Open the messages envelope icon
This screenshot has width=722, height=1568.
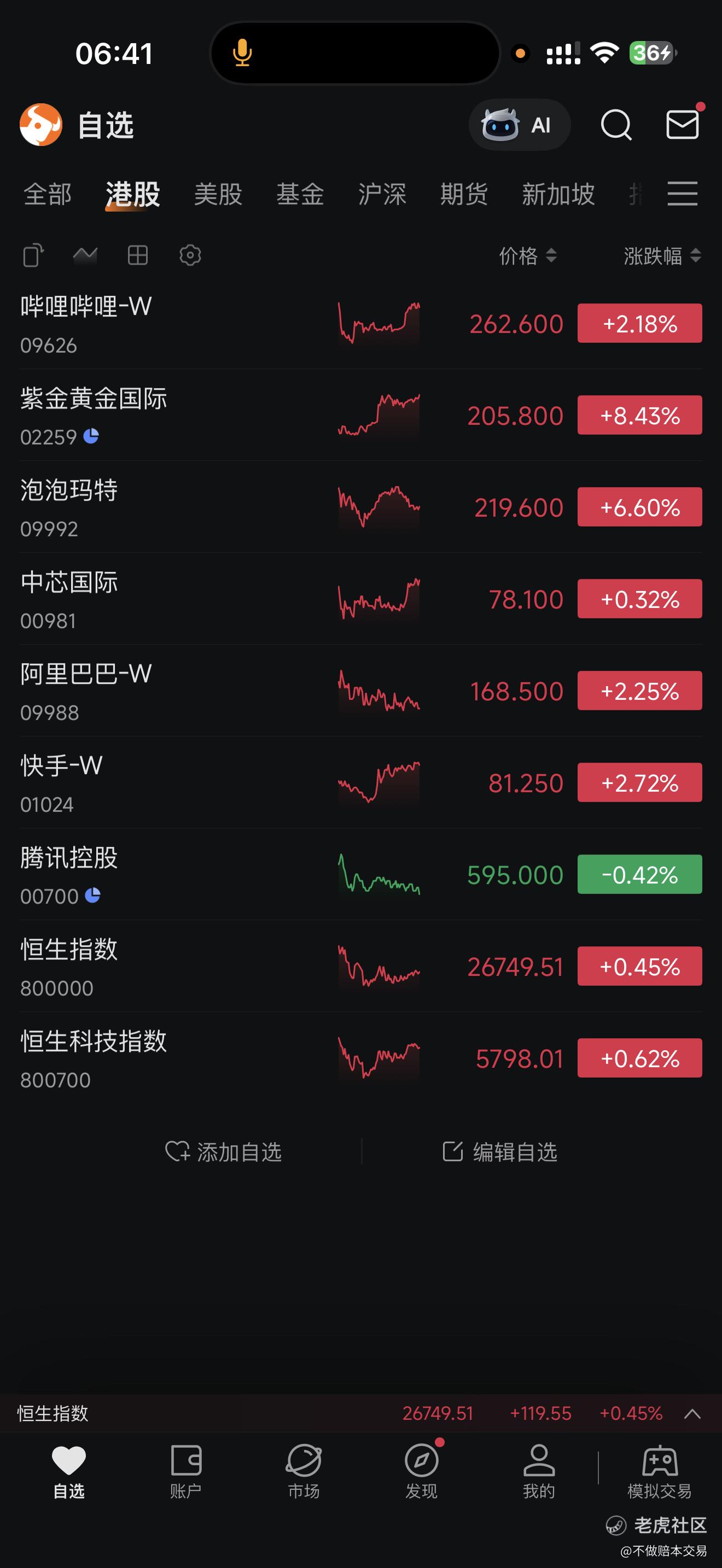click(682, 125)
